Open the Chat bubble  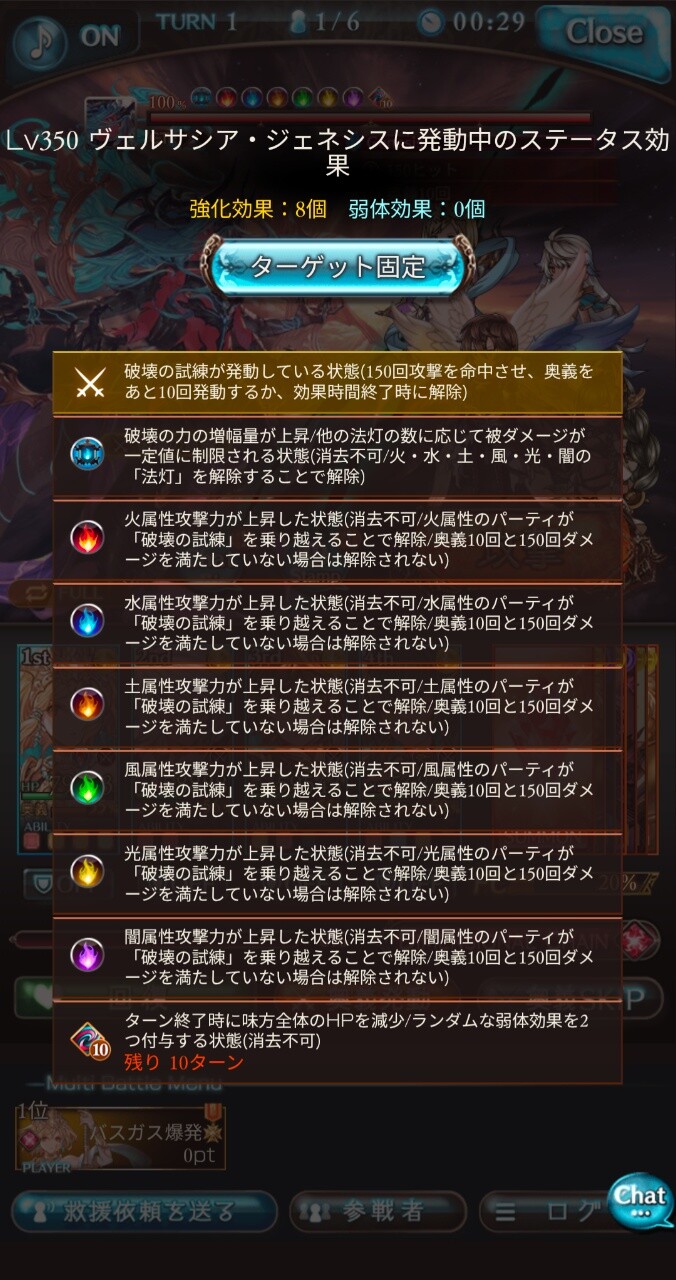[640, 1200]
